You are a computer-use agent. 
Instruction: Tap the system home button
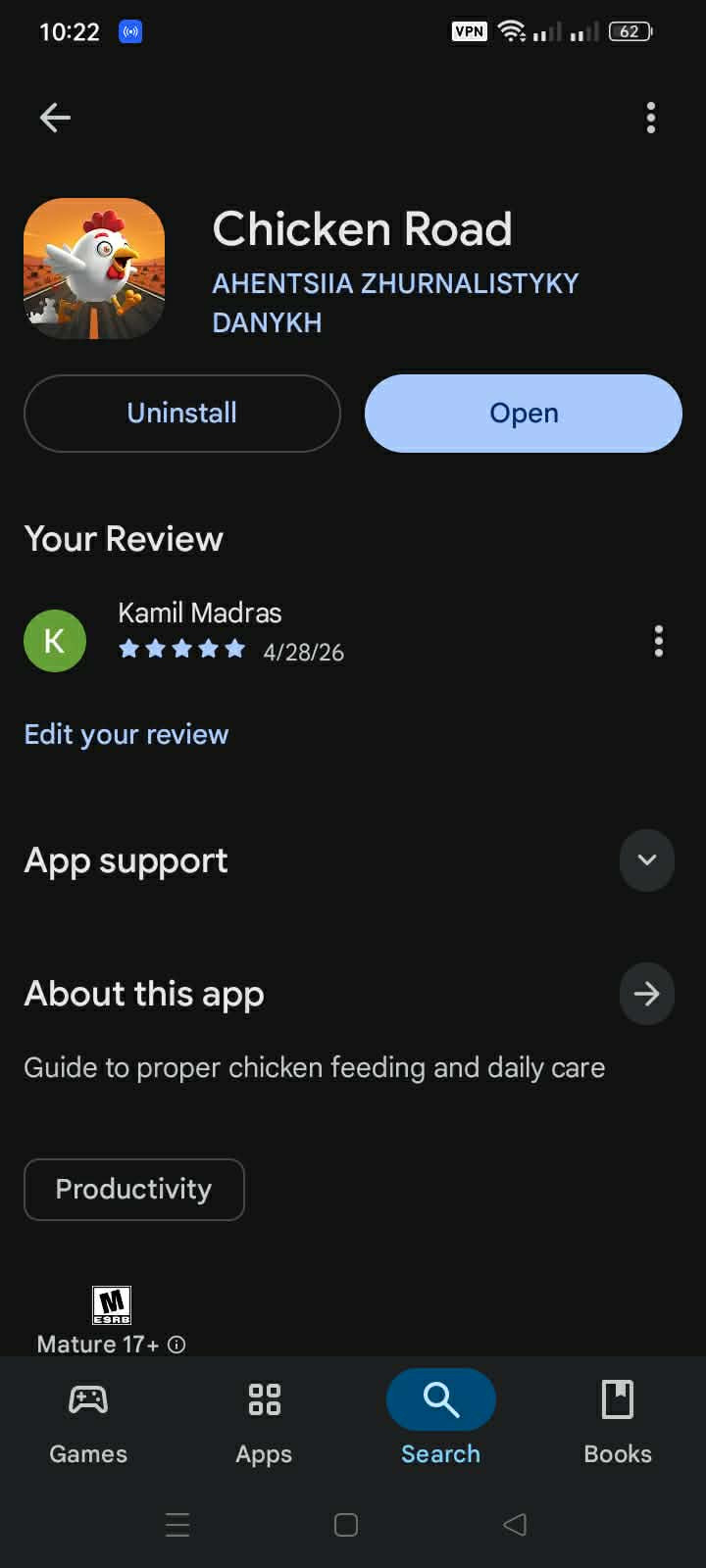click(x=346, y=1525)
